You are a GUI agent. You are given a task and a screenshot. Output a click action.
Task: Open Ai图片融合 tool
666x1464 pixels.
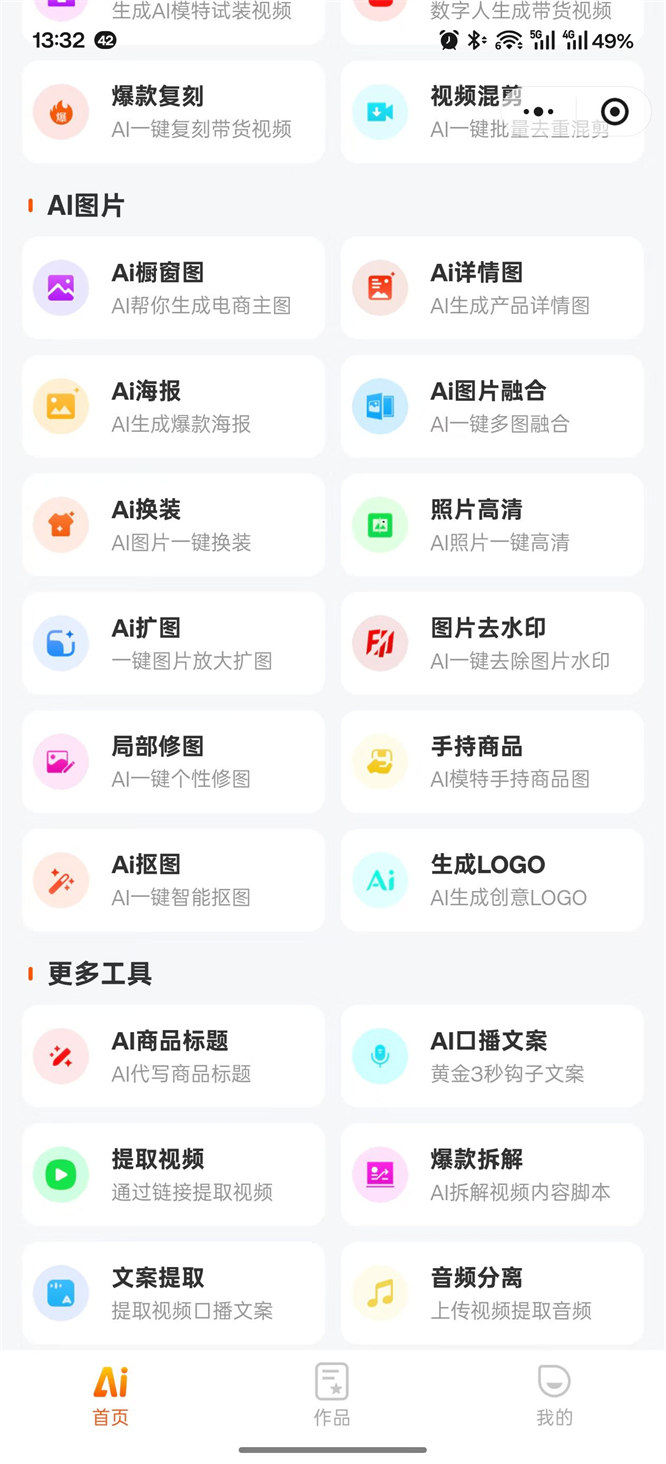click(492, 406)
